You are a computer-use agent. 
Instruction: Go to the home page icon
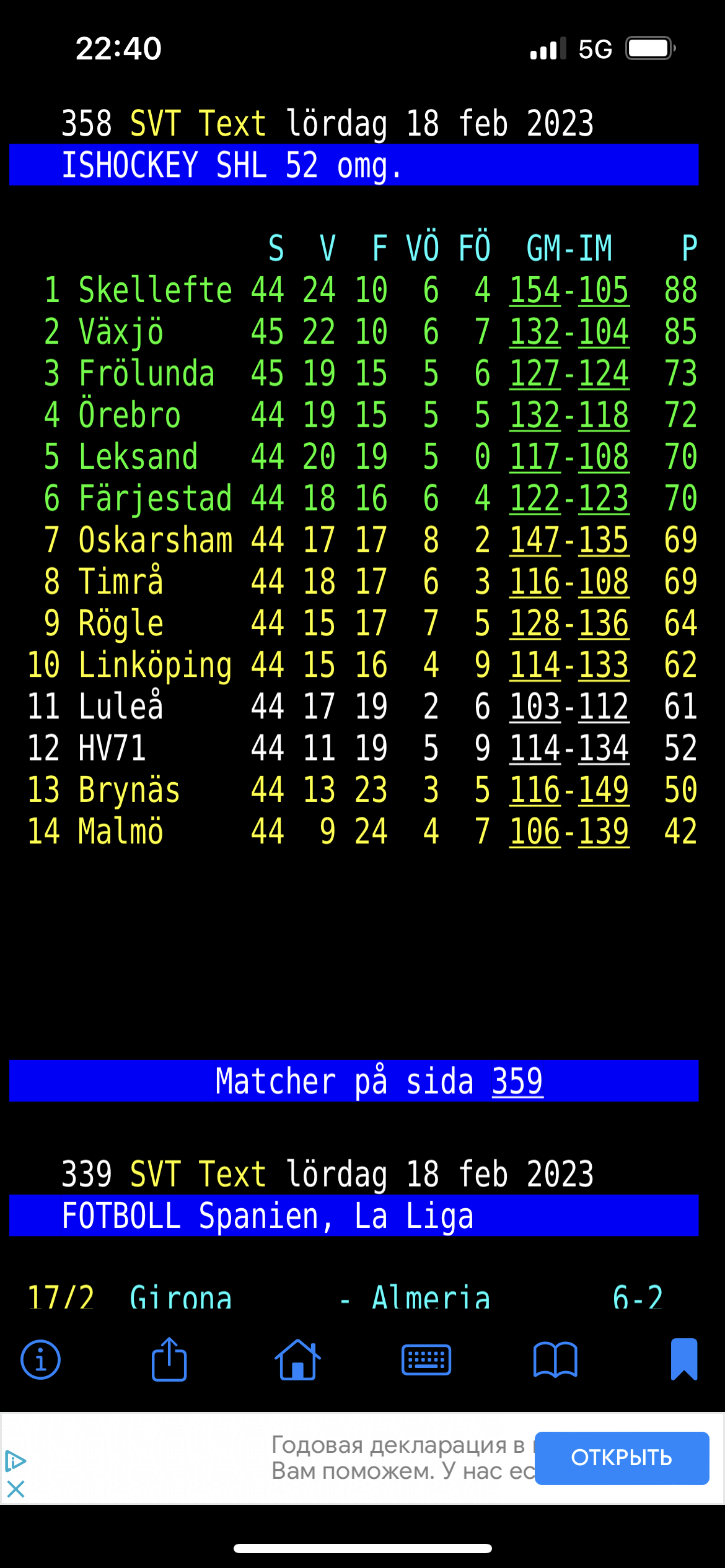[297, 1359]
